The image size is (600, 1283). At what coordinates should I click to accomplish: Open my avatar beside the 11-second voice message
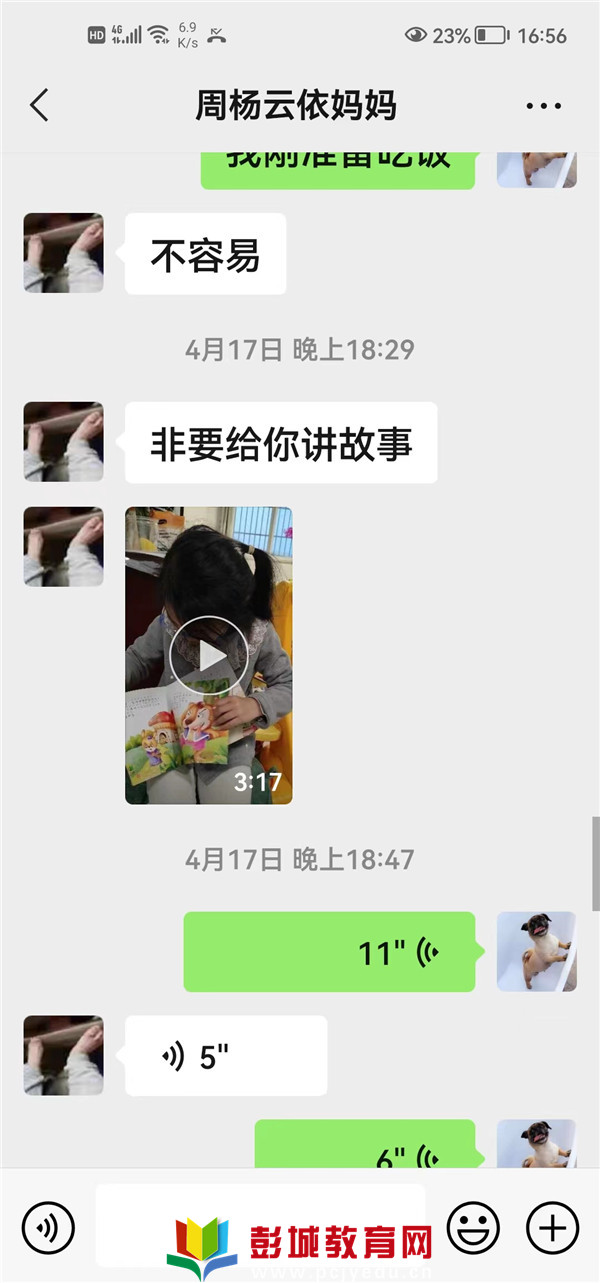537,952
